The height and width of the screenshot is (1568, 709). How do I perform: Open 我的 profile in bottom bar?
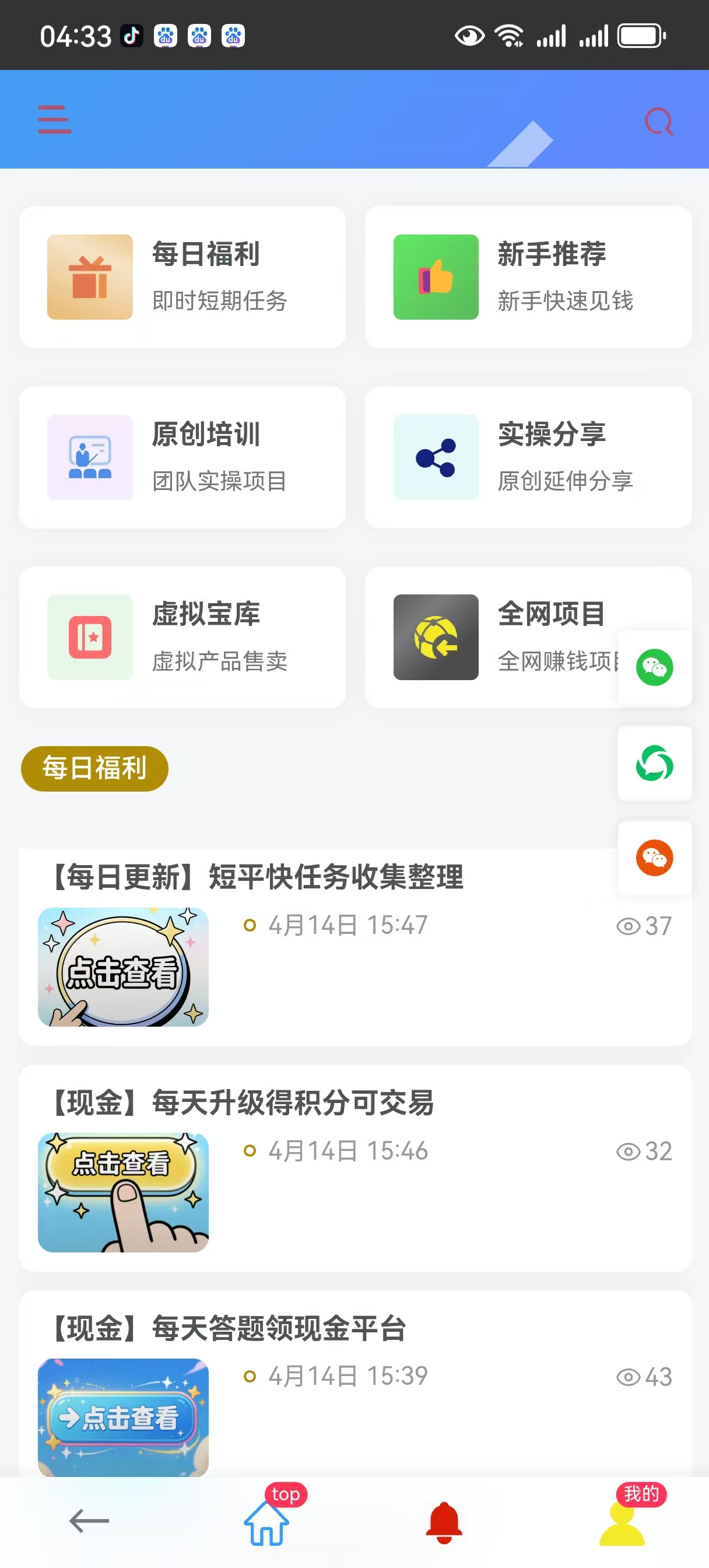click(x=621, y=1525)
